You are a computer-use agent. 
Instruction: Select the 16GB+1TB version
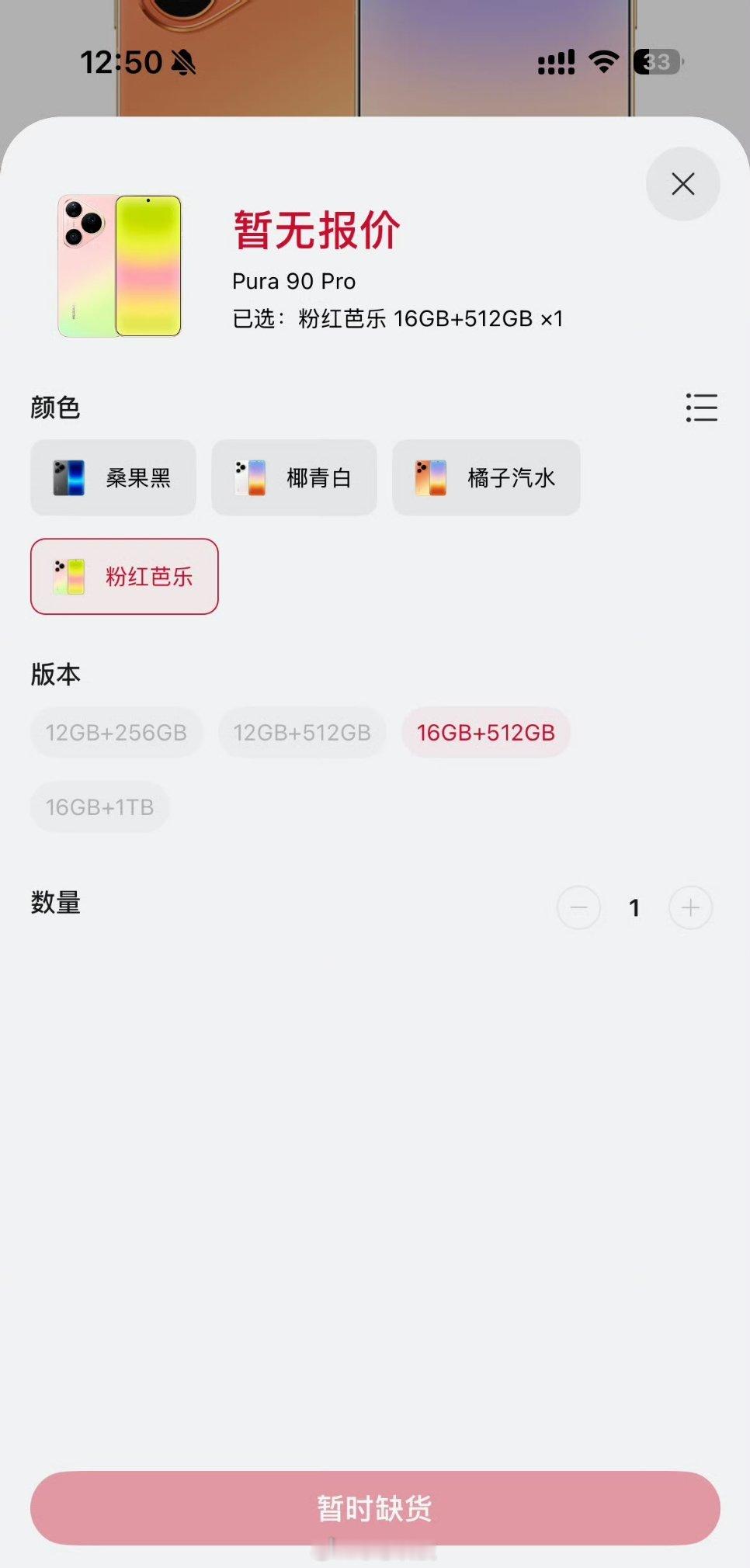pyautogui.click(x=100, y=807)
